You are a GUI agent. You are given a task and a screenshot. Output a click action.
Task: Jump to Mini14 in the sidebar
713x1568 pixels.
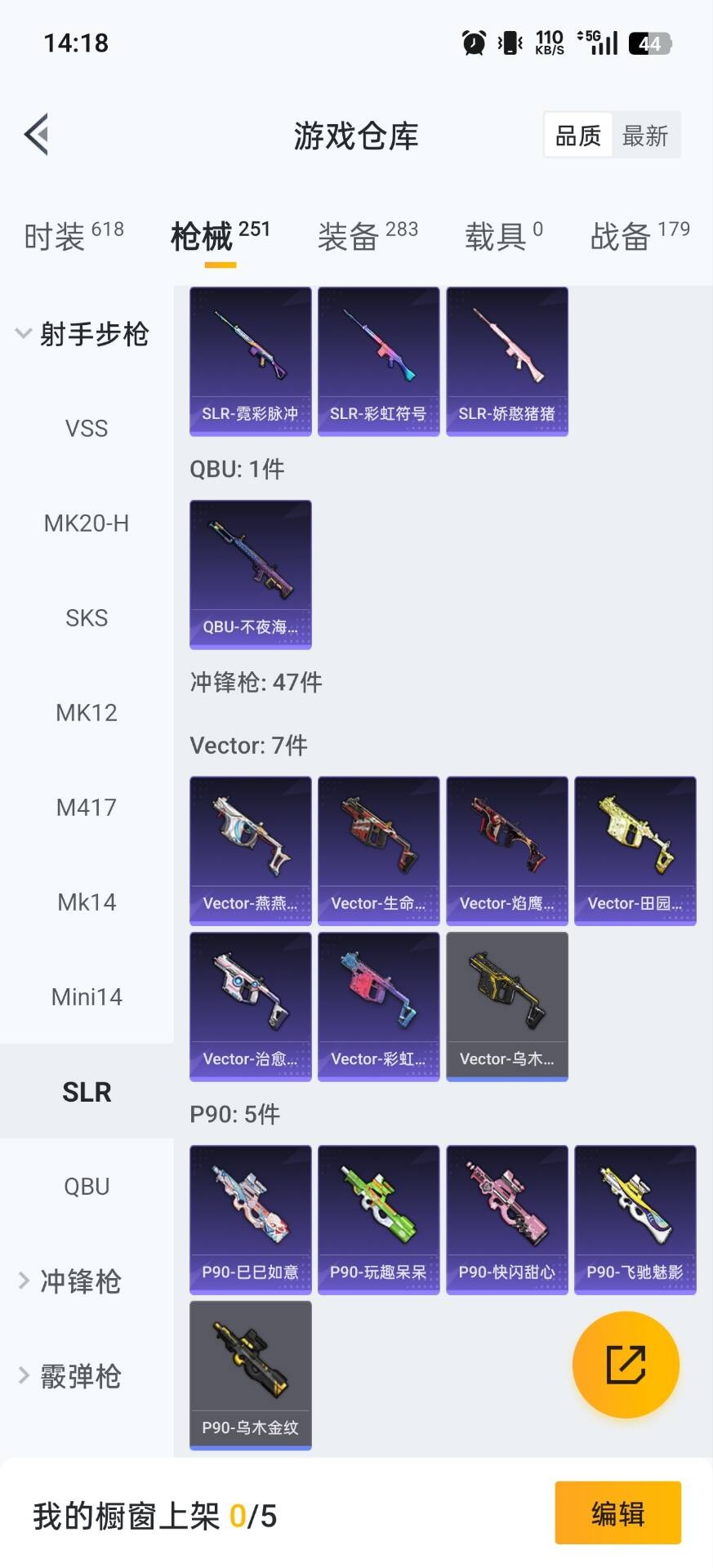click(x=87, y=996)
